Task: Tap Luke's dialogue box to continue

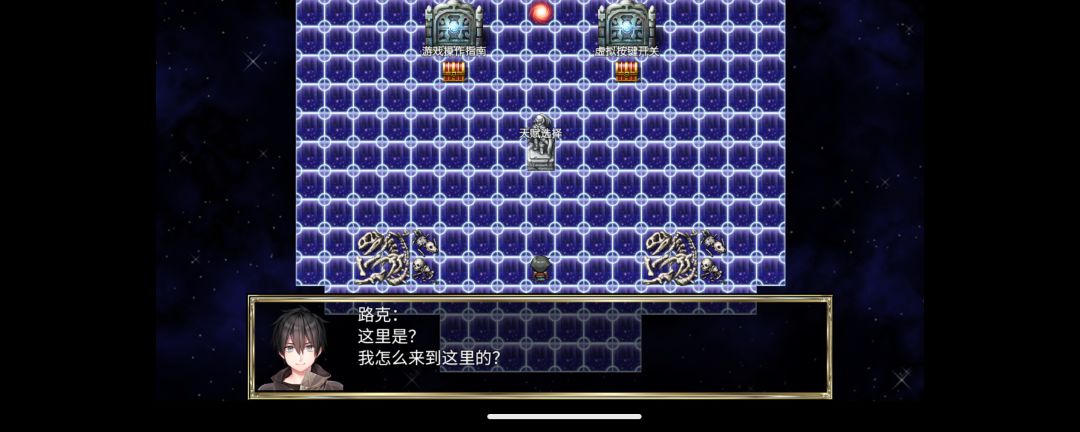Action: pyautogui.click(x=540, y=347)
